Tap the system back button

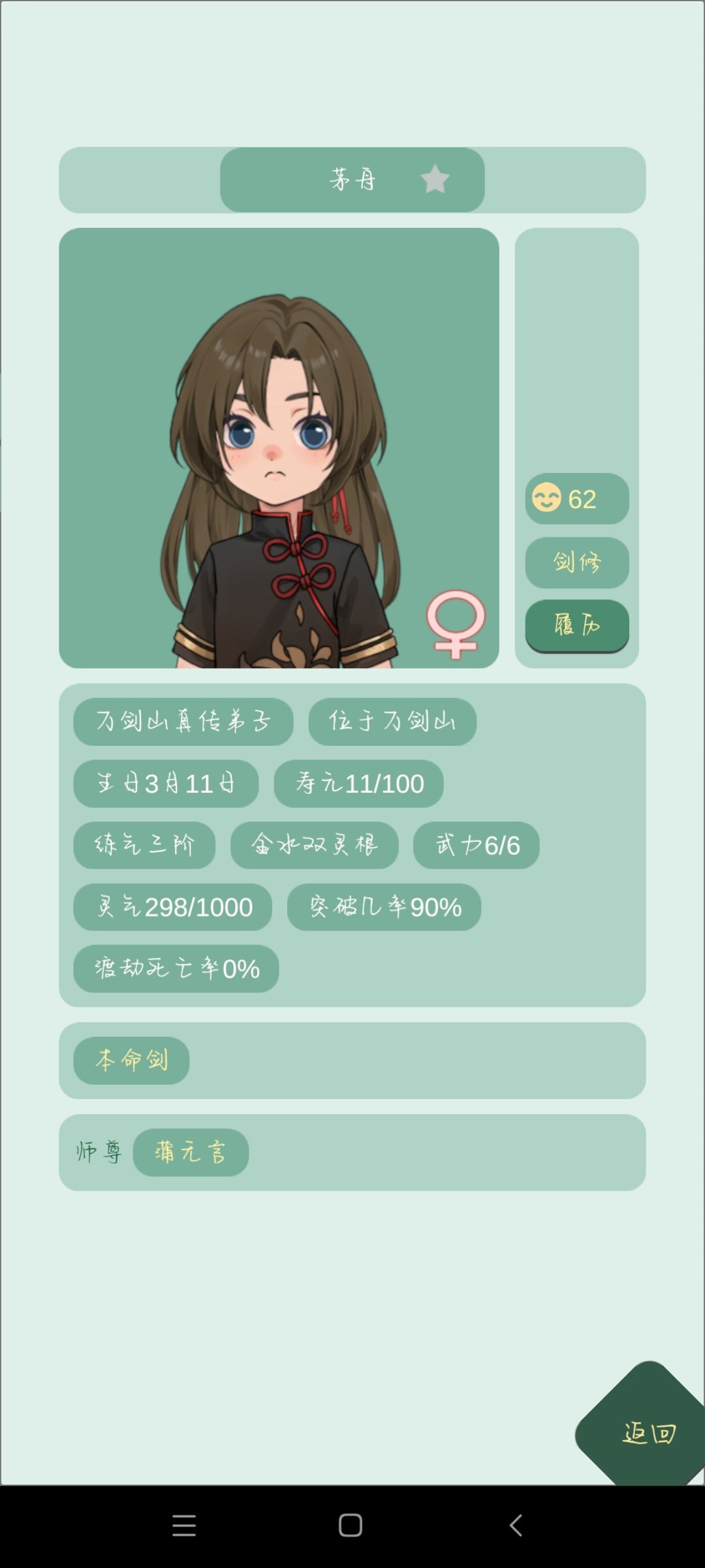516,1526
